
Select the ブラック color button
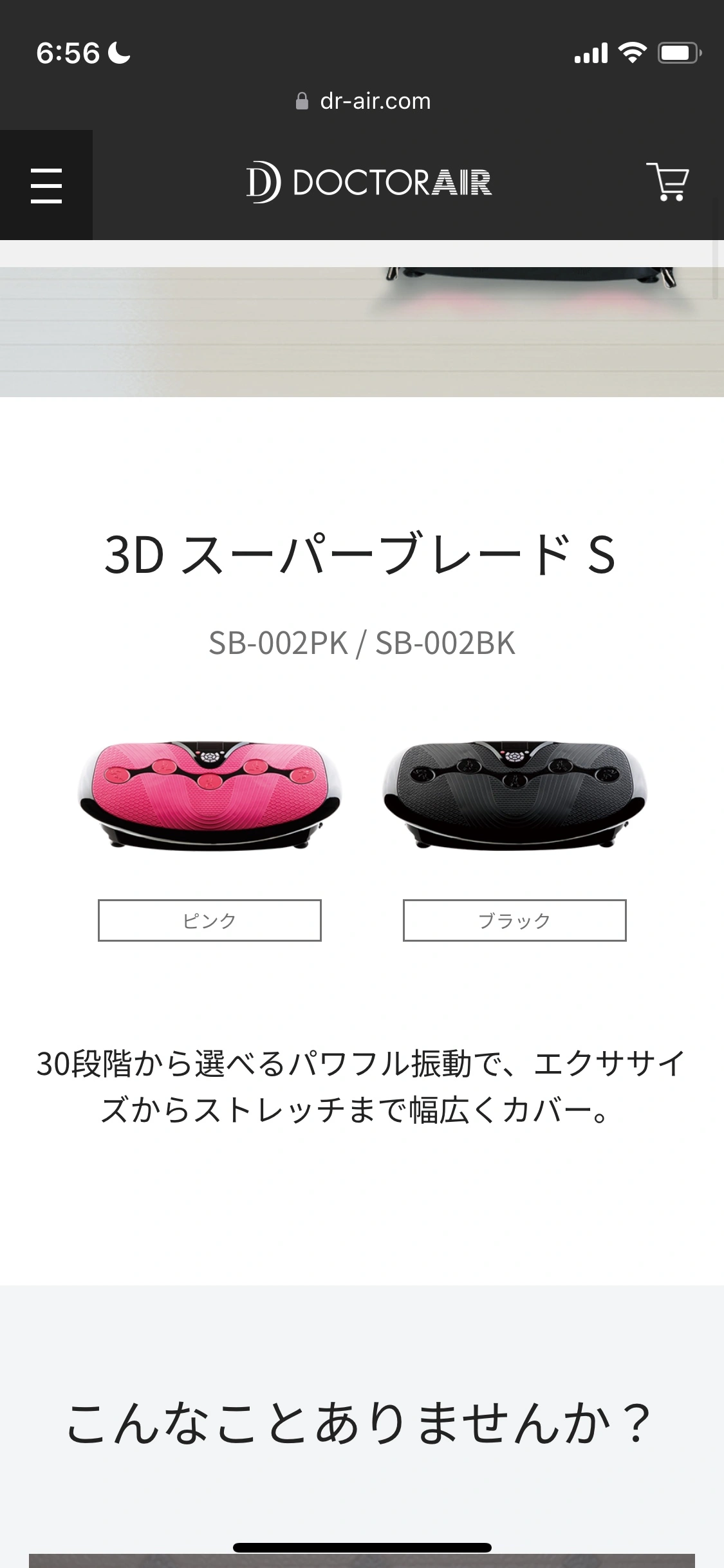(x=514, y=920)
